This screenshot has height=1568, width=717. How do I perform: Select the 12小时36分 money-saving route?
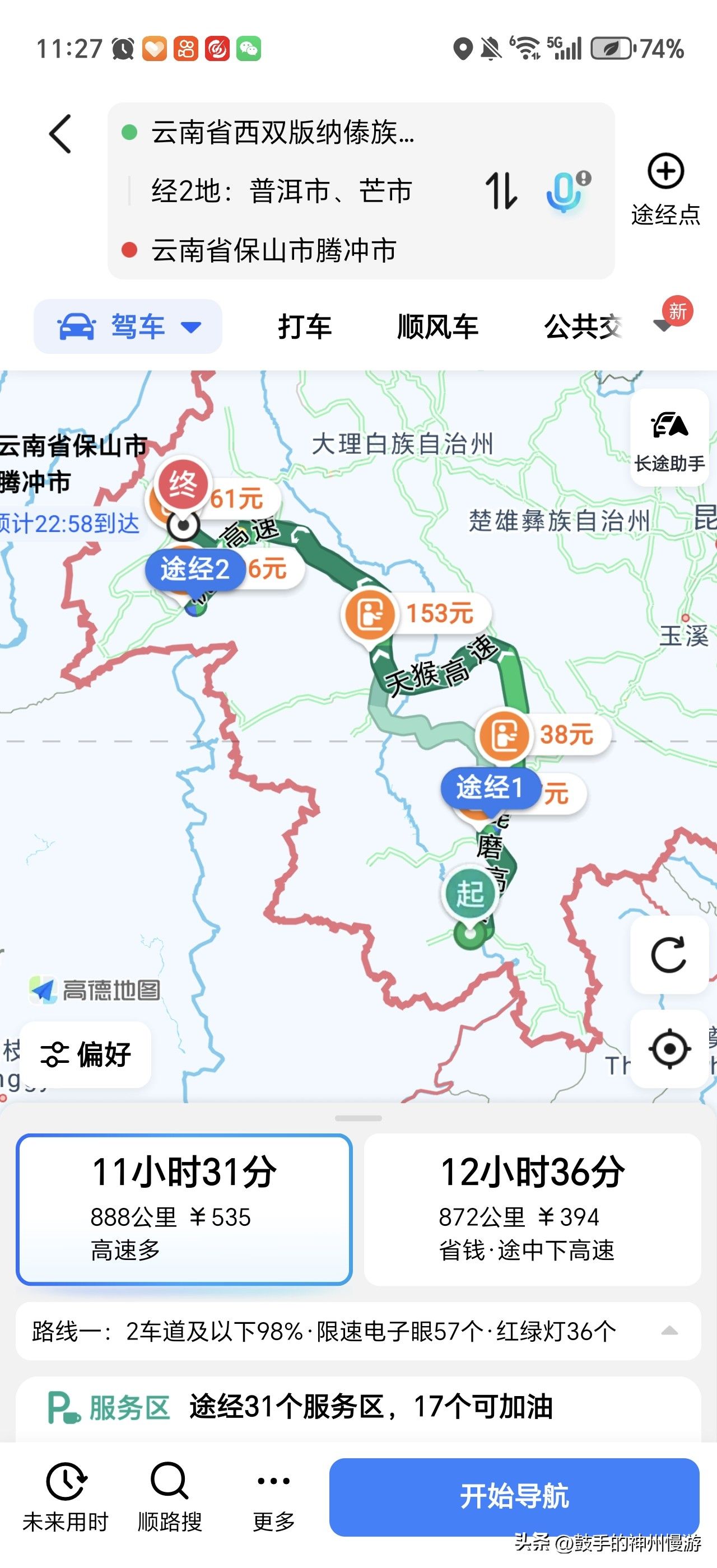pos(532,1209)
